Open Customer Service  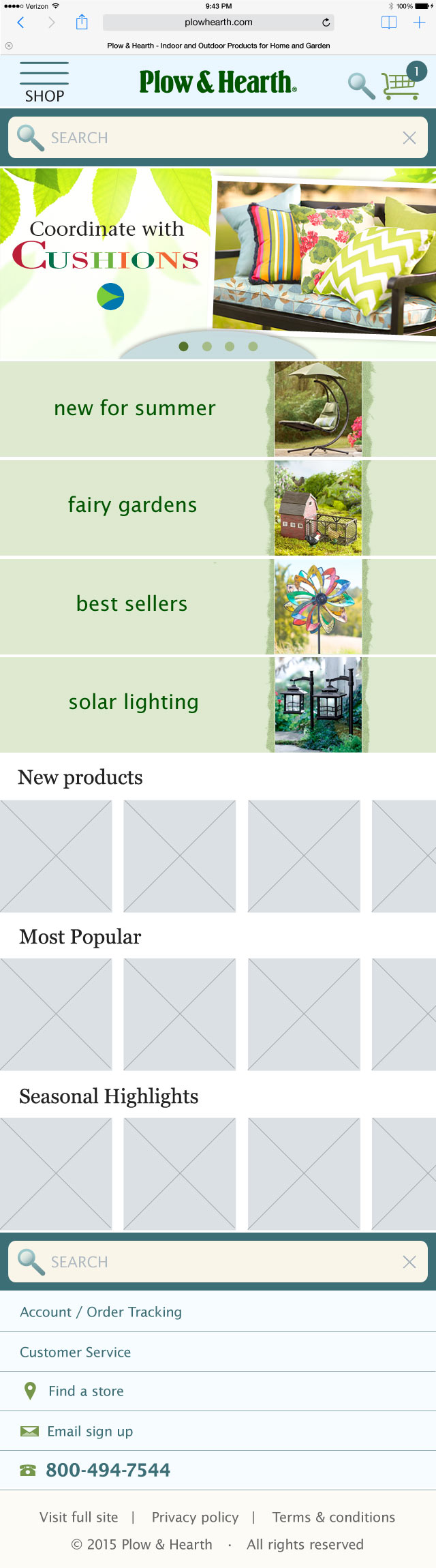click(x=75, y=1352)
